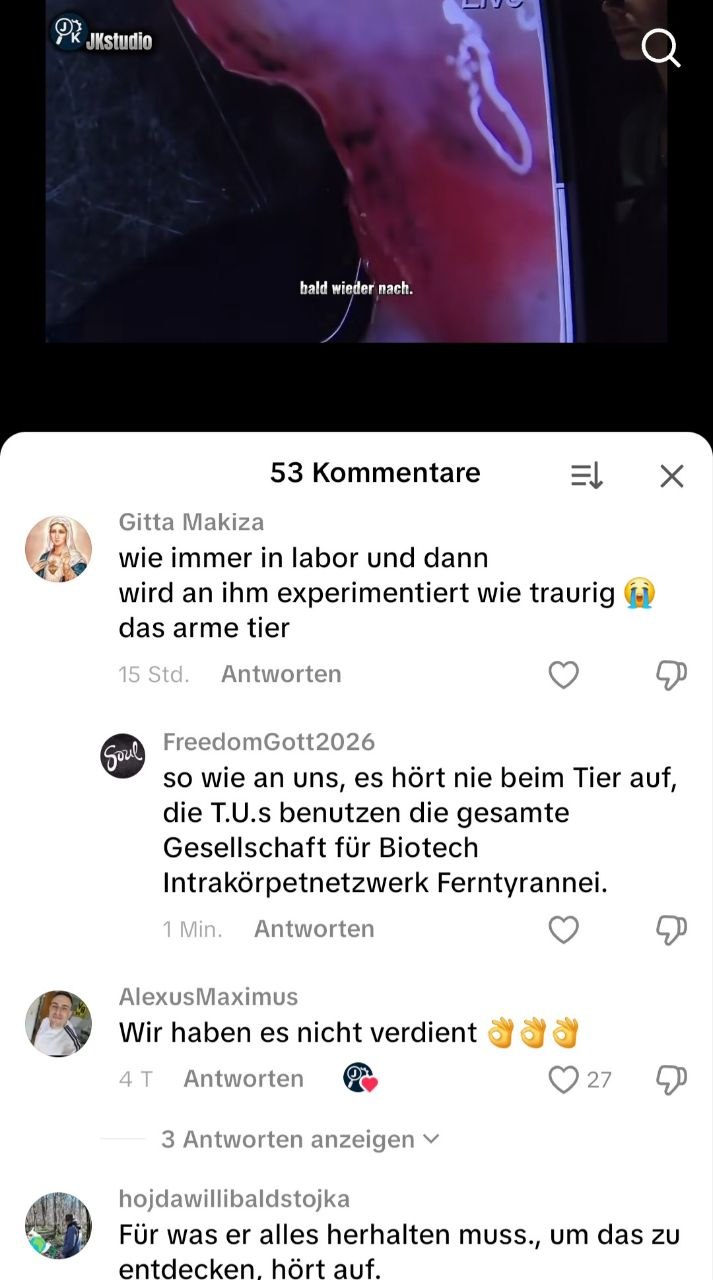The image size is (713, 1280).
Task: Open the comment sorting options
Action: click(587, 476)
